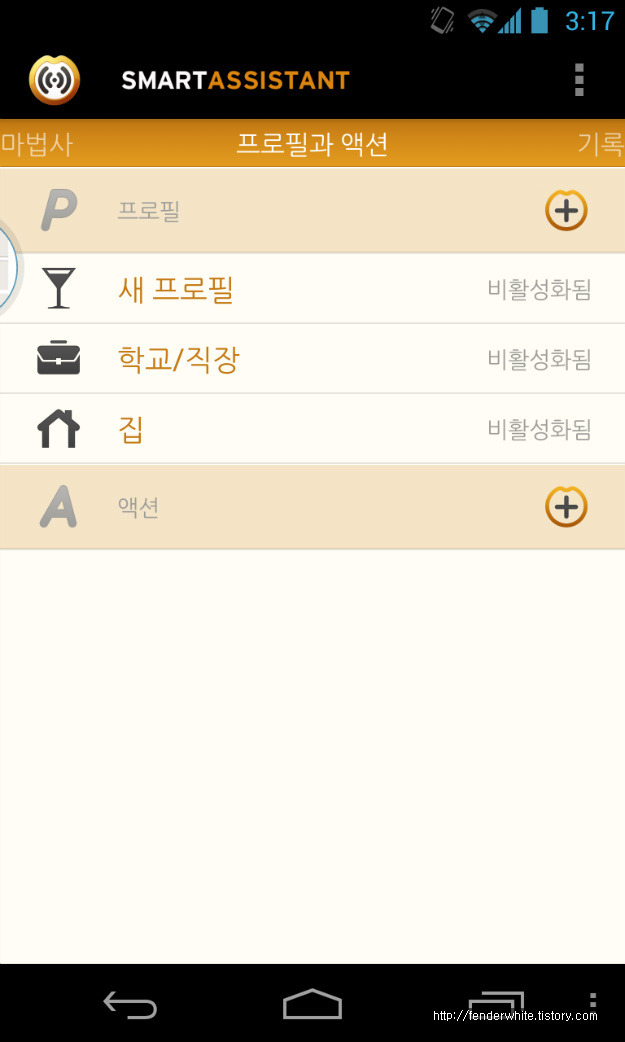The width and height of the screenshot is (625, 1042).
Task: Tap the Smart Assistant app icon
Action: pos(55,80)
